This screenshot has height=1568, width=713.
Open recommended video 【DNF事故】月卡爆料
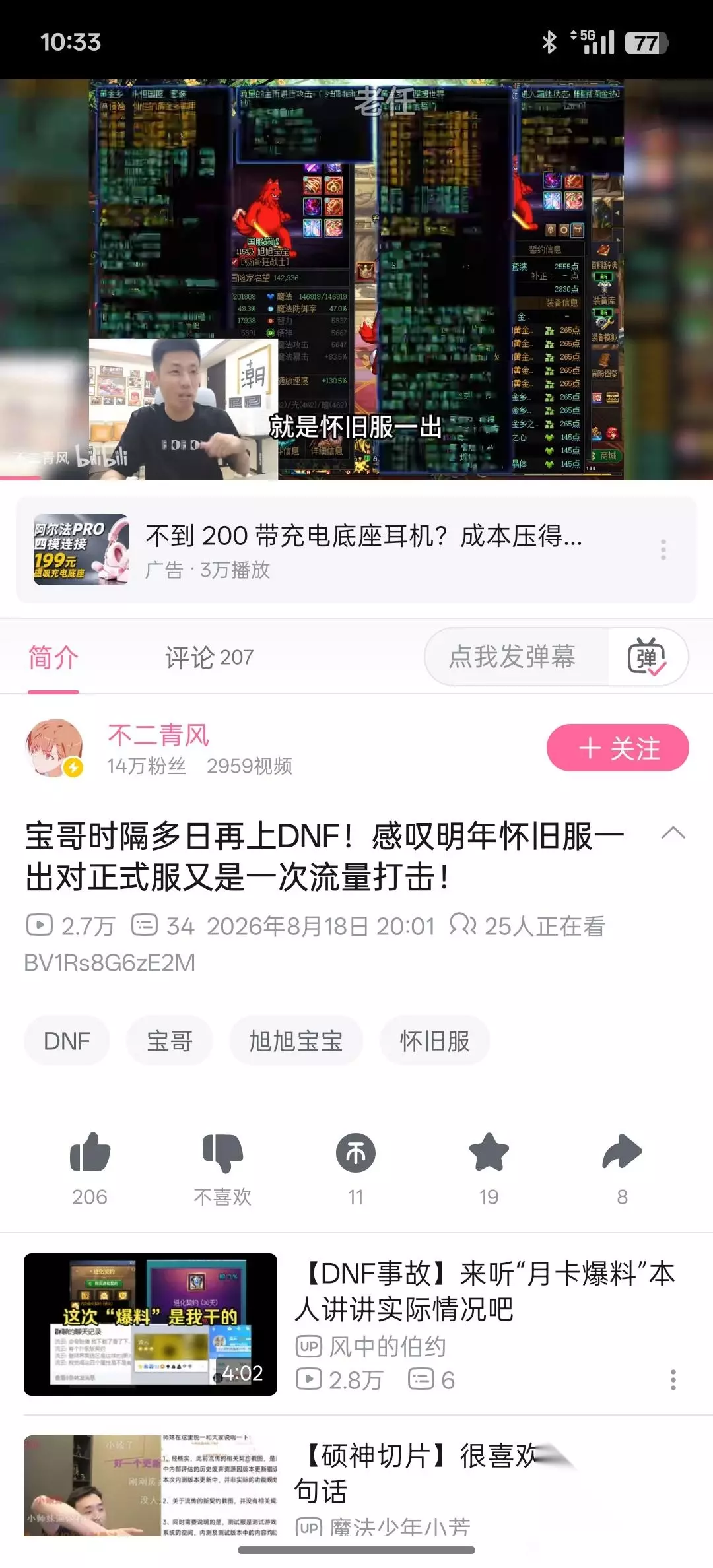pos(356,1324)
